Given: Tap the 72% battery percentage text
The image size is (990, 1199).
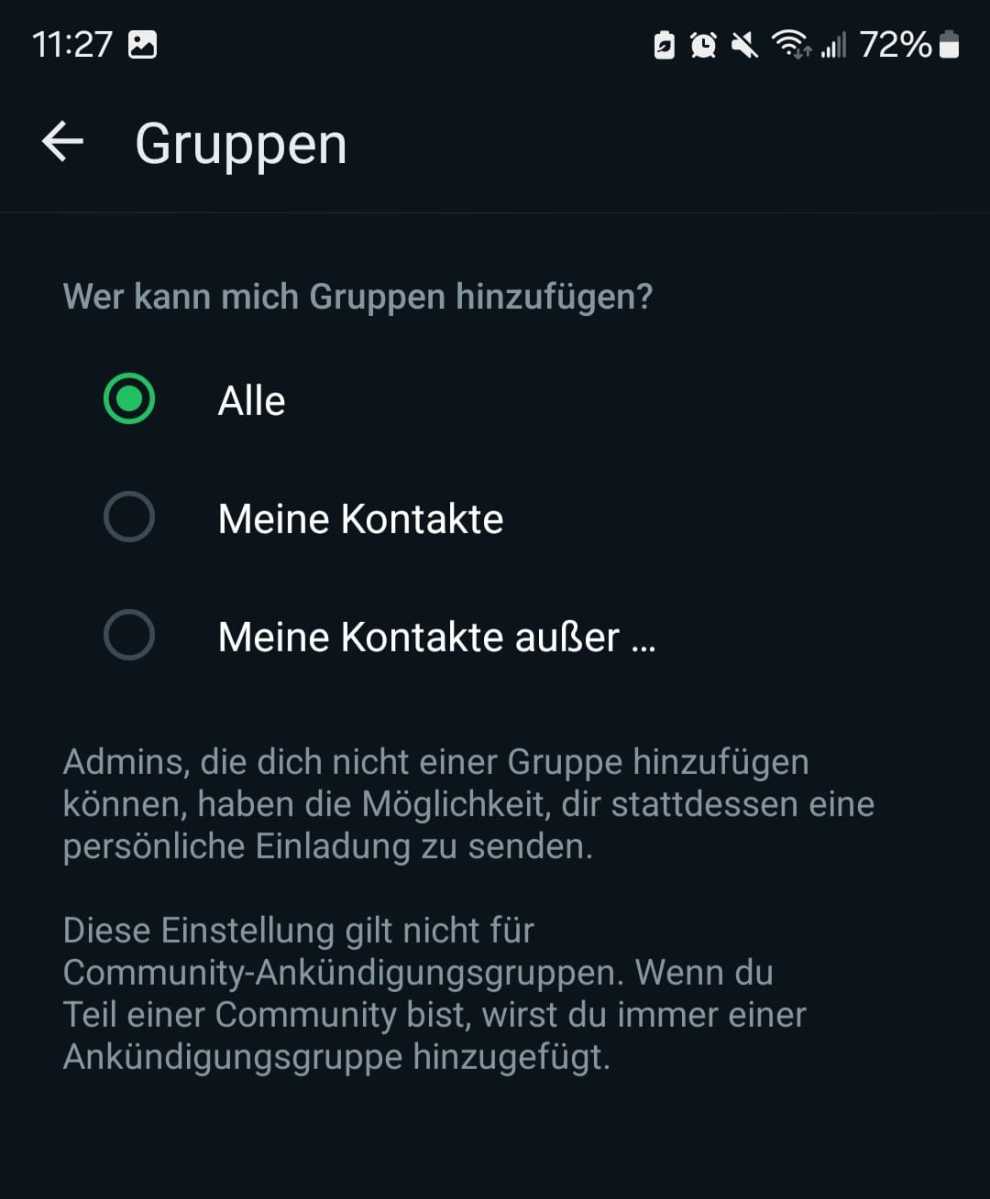Looking at the screenshot, I should tap(898, 44).
